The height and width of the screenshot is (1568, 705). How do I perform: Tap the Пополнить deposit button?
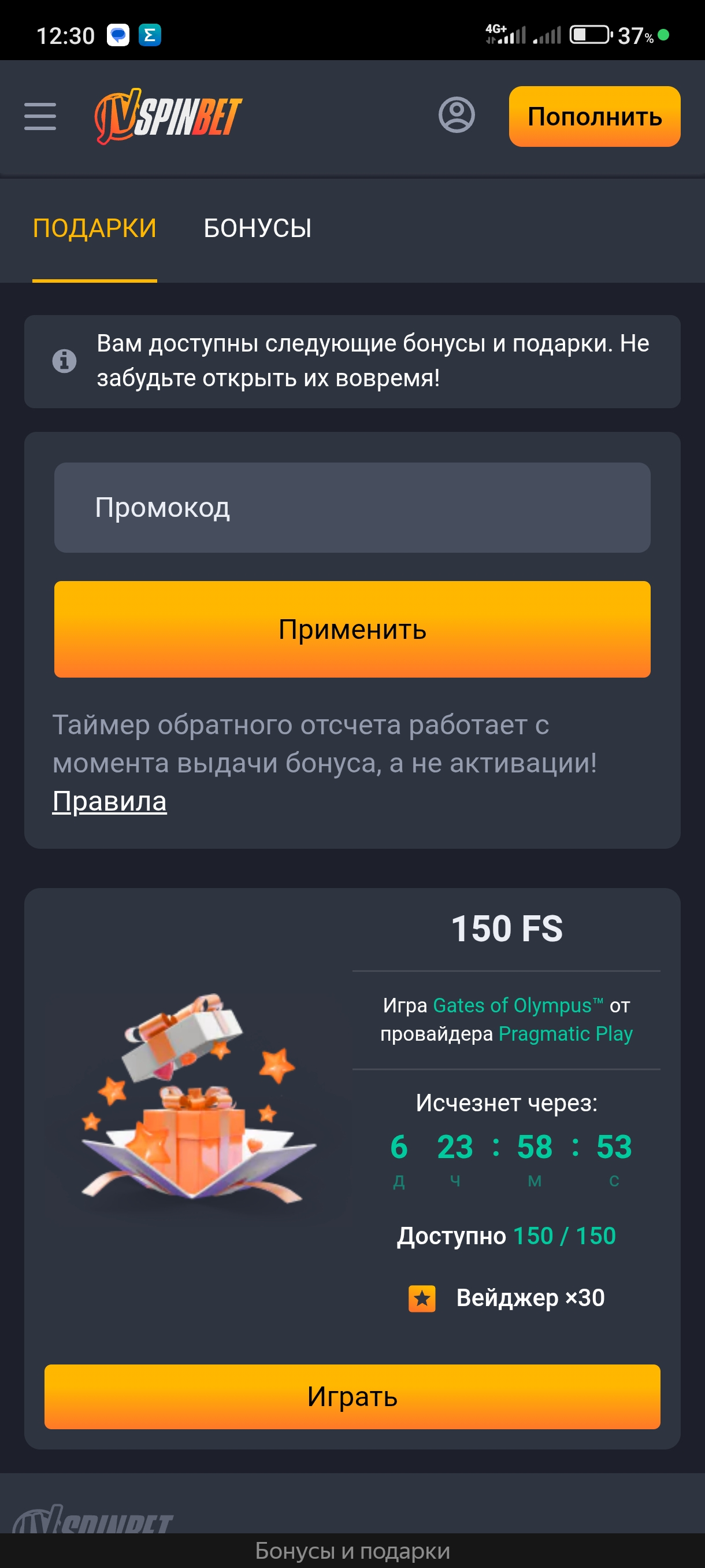593,116
